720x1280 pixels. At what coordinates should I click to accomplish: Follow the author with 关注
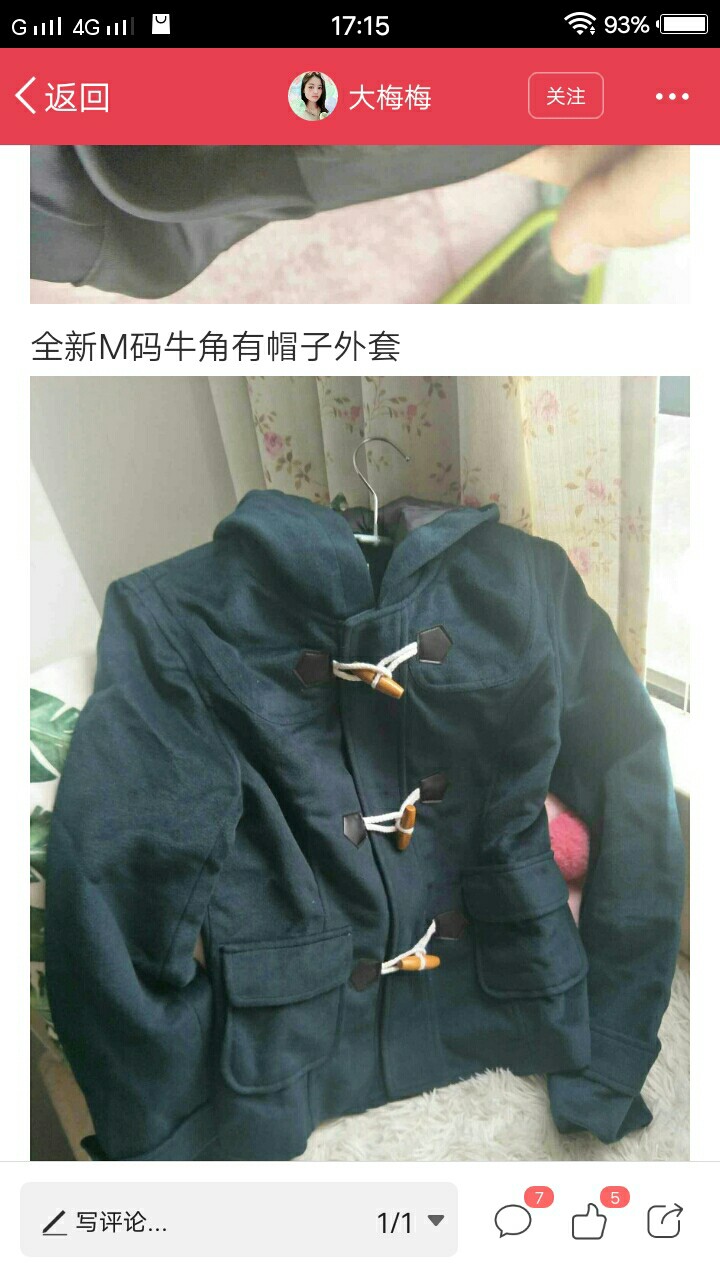click(566, 96)
